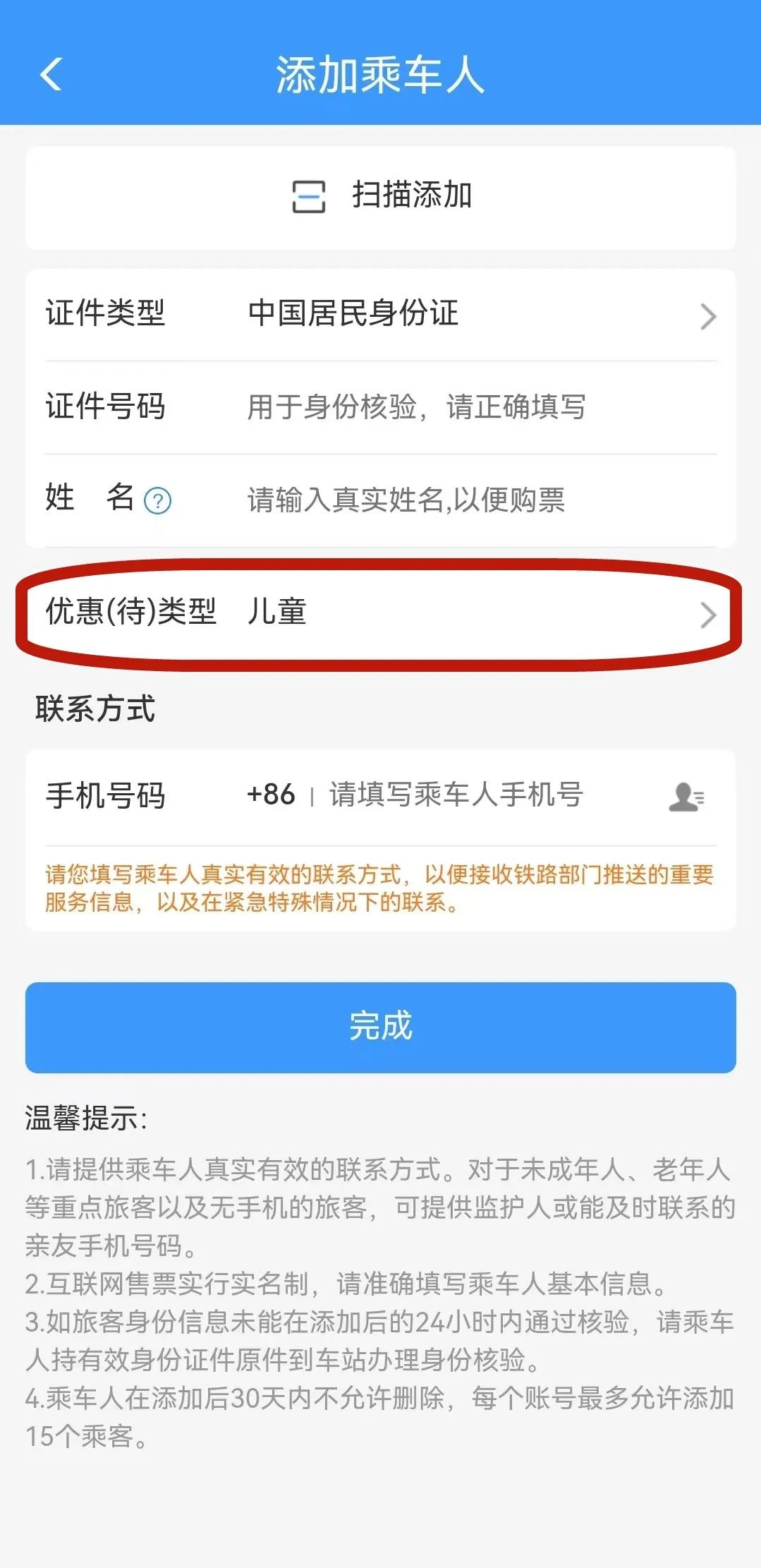The height and width of the screenshot is (1568, 761).
Task: Pick phone number from contacts icon
Action: coord(686,797)
